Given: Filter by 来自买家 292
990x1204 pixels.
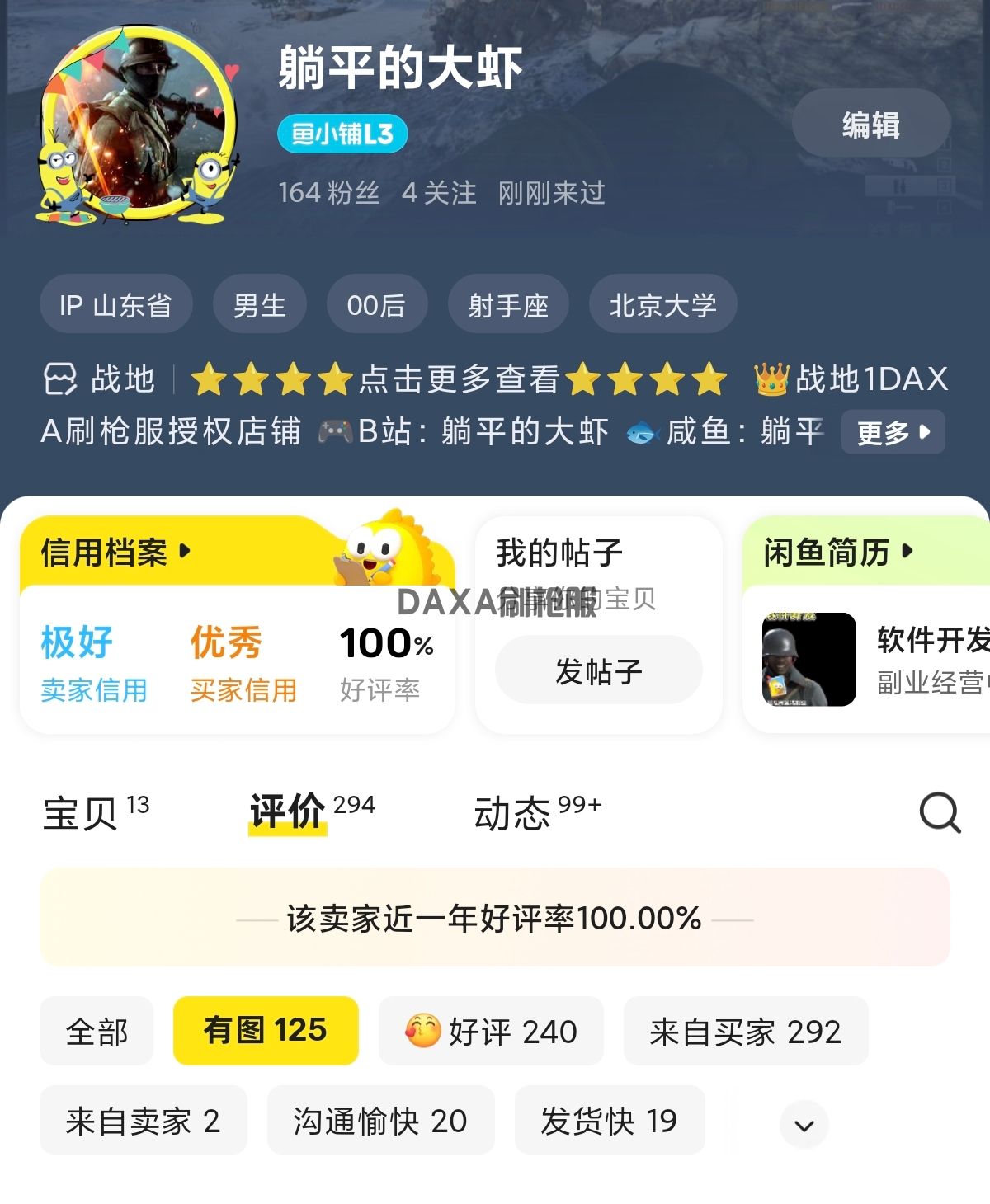Looking at the screenshot, I should [x=745, y=1031].
